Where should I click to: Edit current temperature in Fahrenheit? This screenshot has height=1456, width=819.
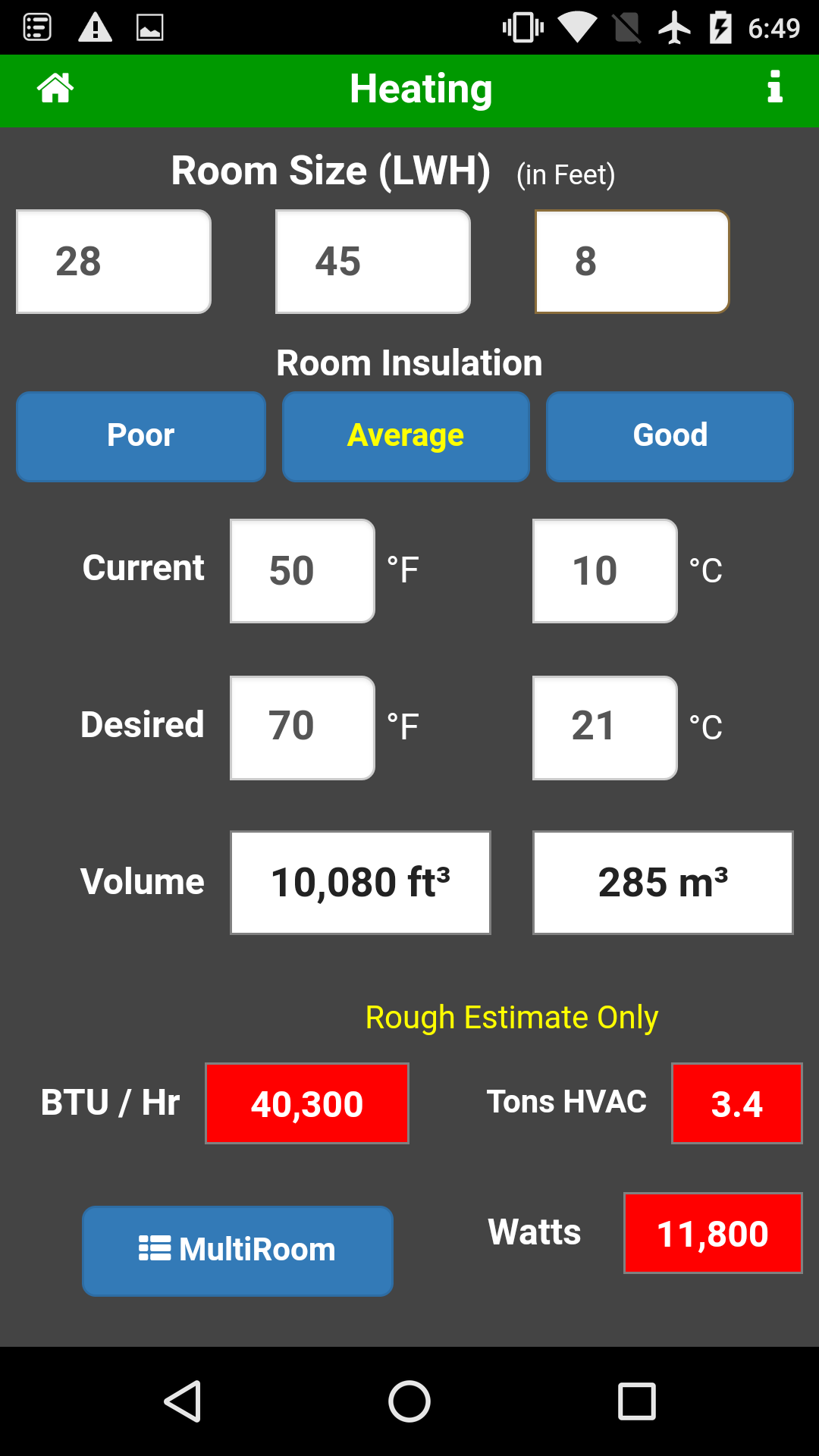(303, 571)
